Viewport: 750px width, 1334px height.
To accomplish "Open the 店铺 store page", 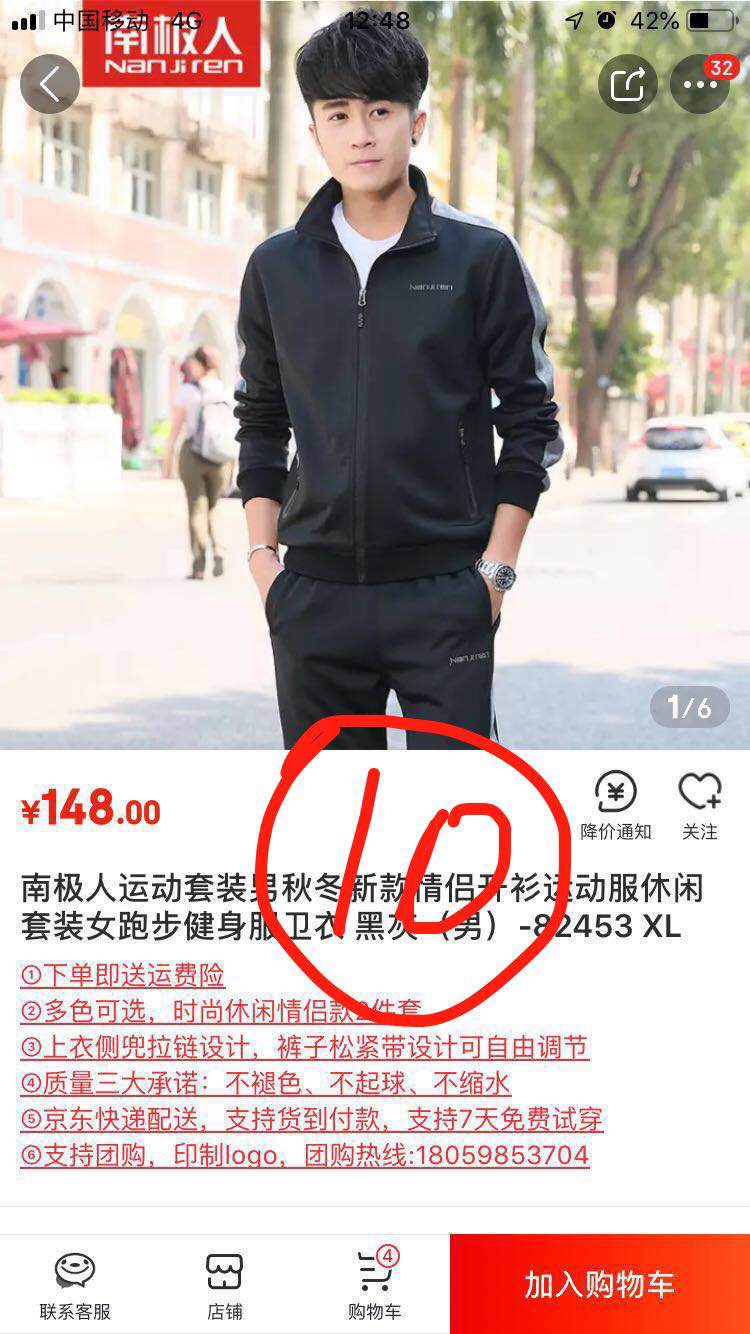I will (225, 1284).
